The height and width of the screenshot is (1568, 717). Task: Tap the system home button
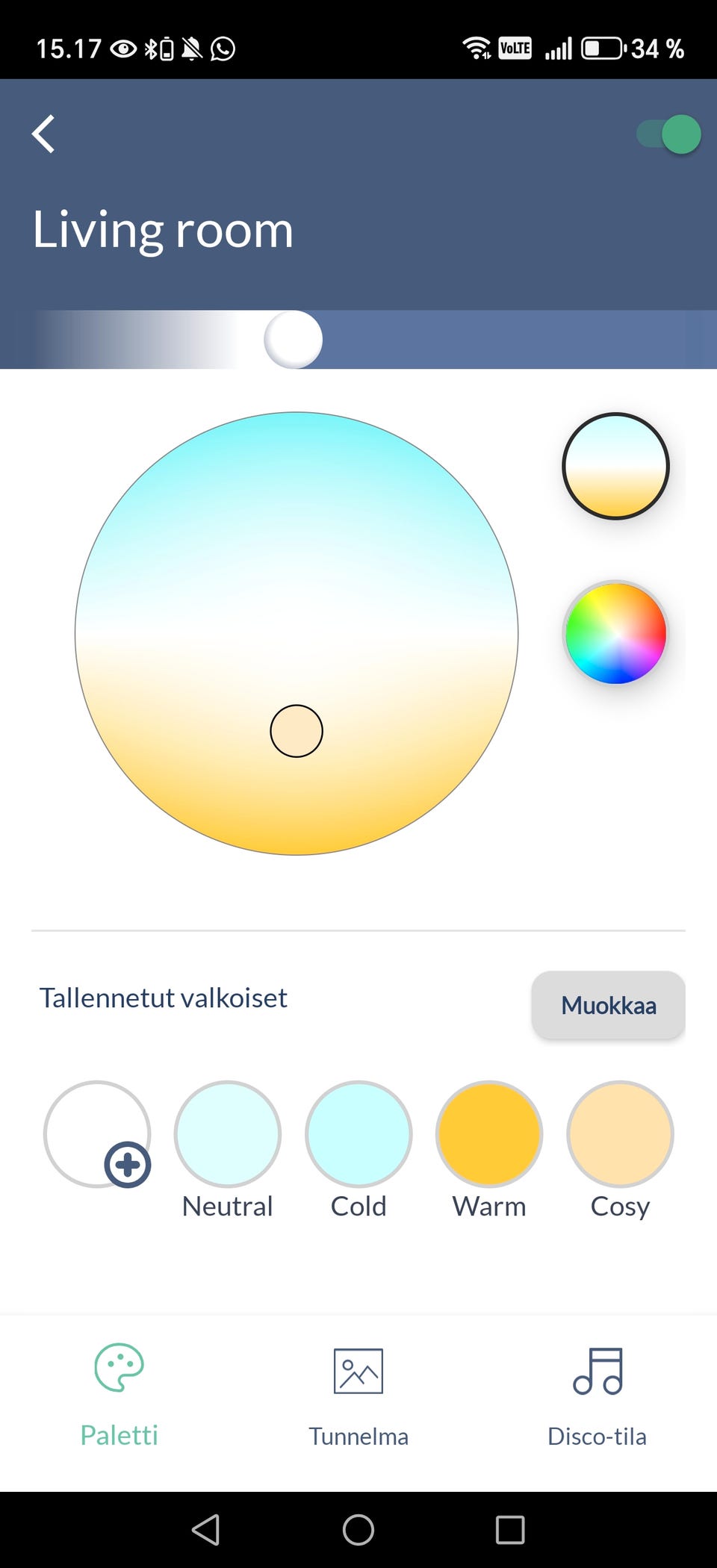(358, 1530)
